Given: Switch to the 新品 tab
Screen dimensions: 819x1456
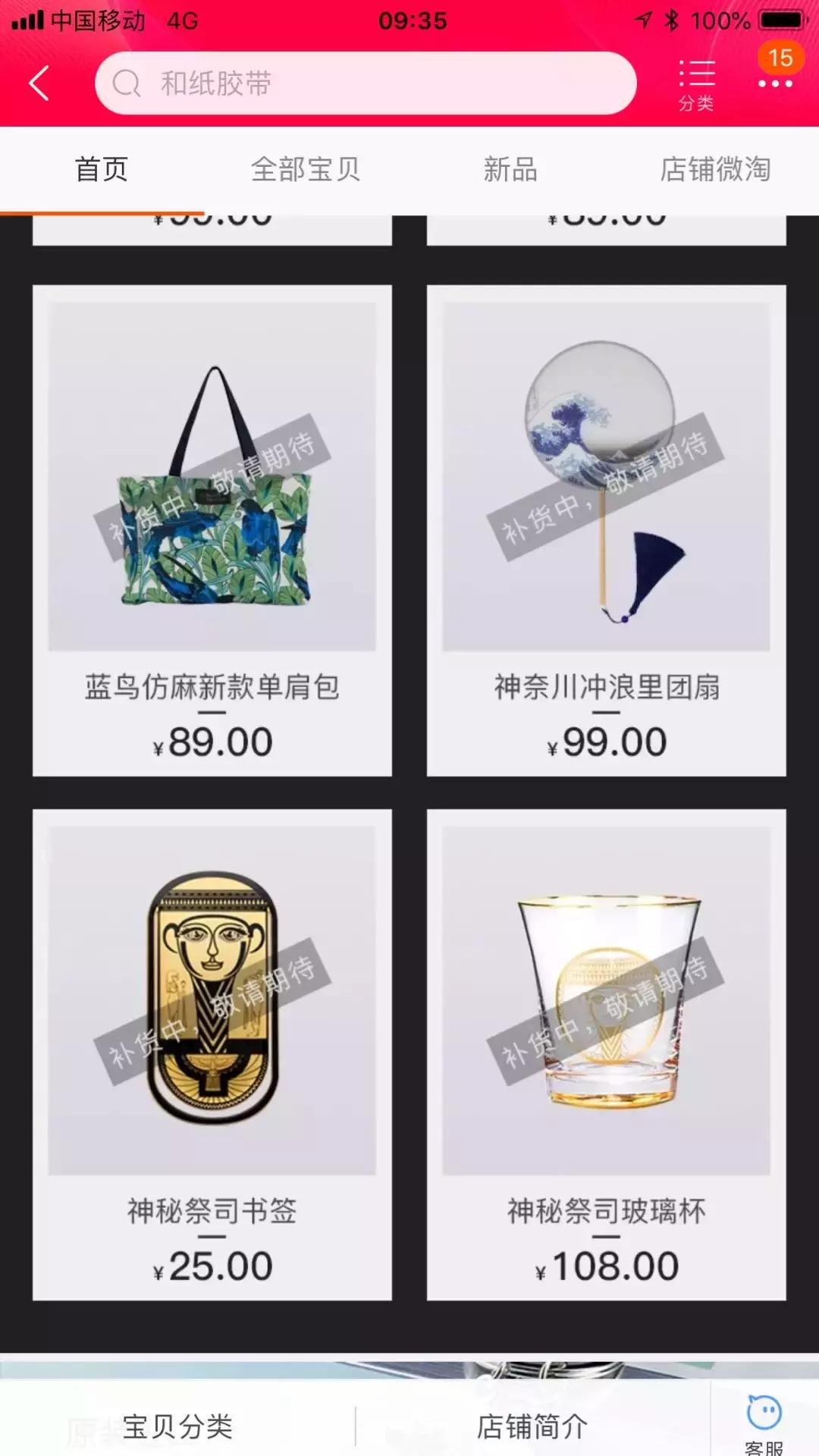Looking at the screenshot, I should (x=510, y=169).
